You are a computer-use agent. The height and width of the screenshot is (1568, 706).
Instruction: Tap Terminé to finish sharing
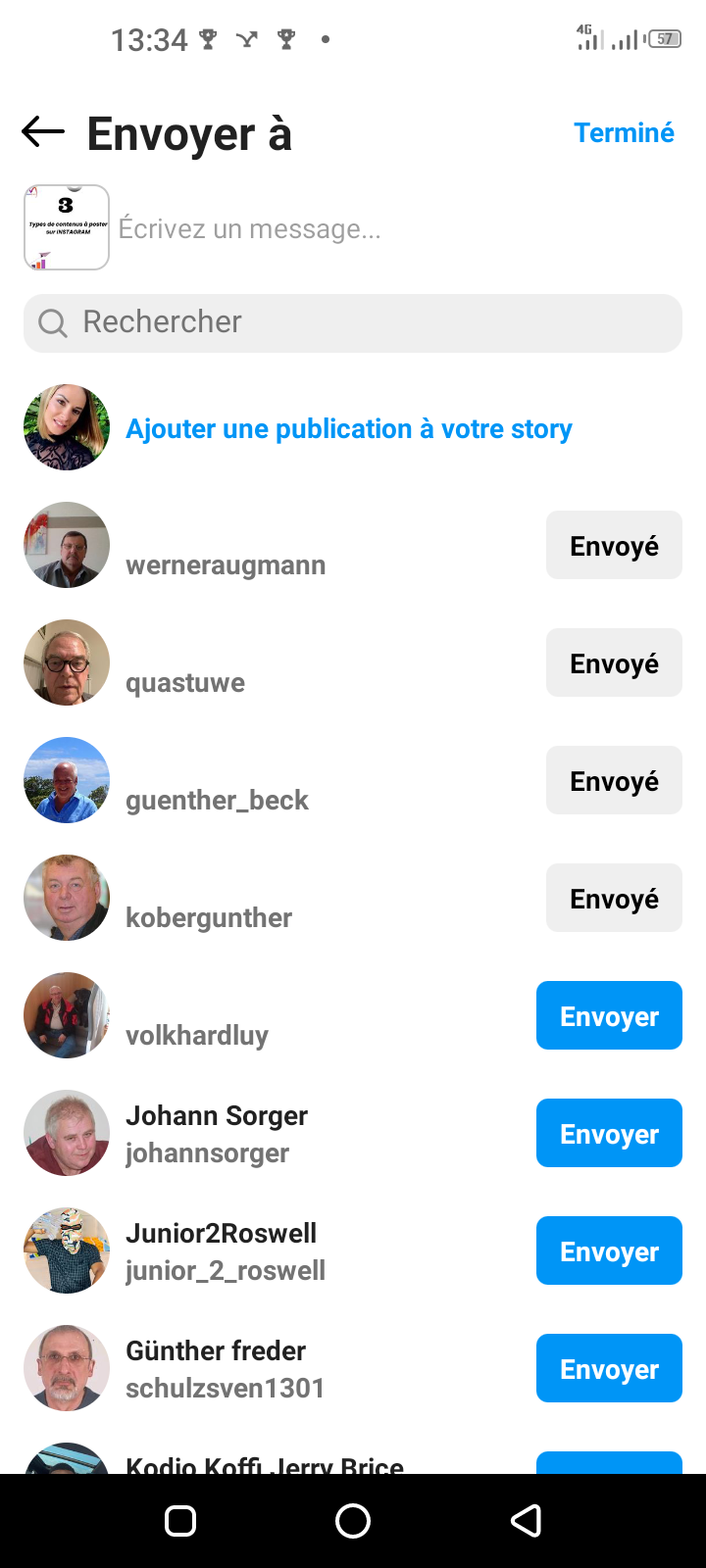pos(624,132)
